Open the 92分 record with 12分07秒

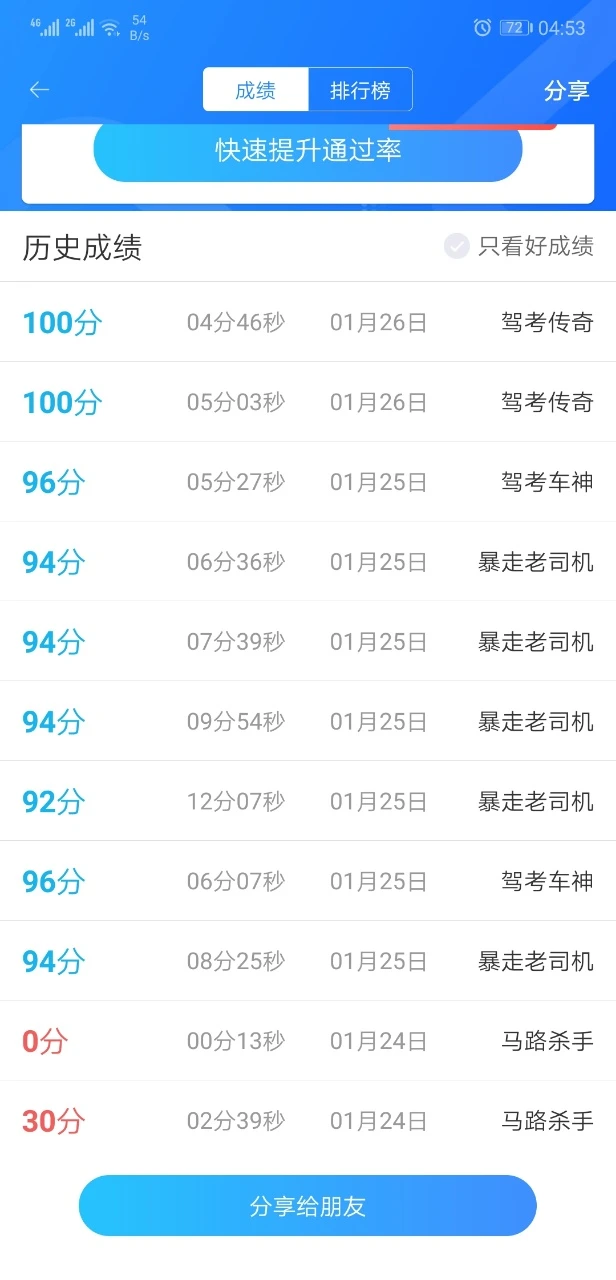point(308,801)
